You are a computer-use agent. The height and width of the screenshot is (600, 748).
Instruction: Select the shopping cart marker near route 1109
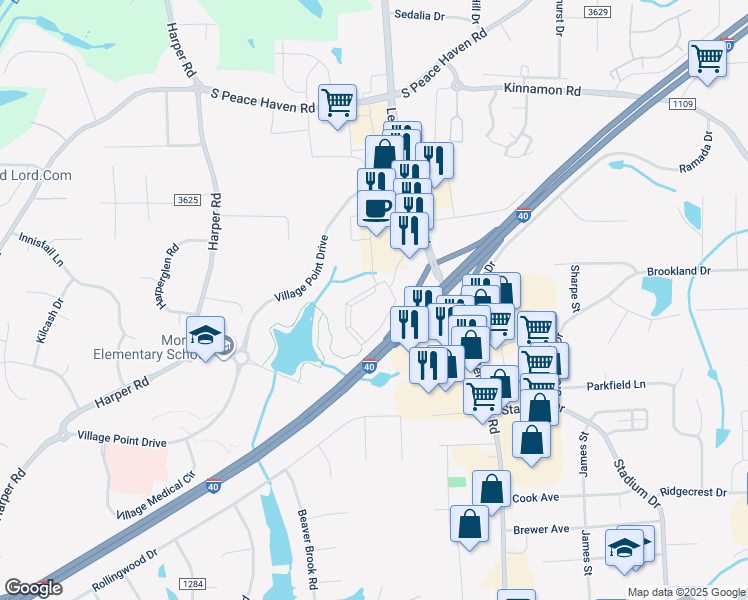[x=707, y=59]
